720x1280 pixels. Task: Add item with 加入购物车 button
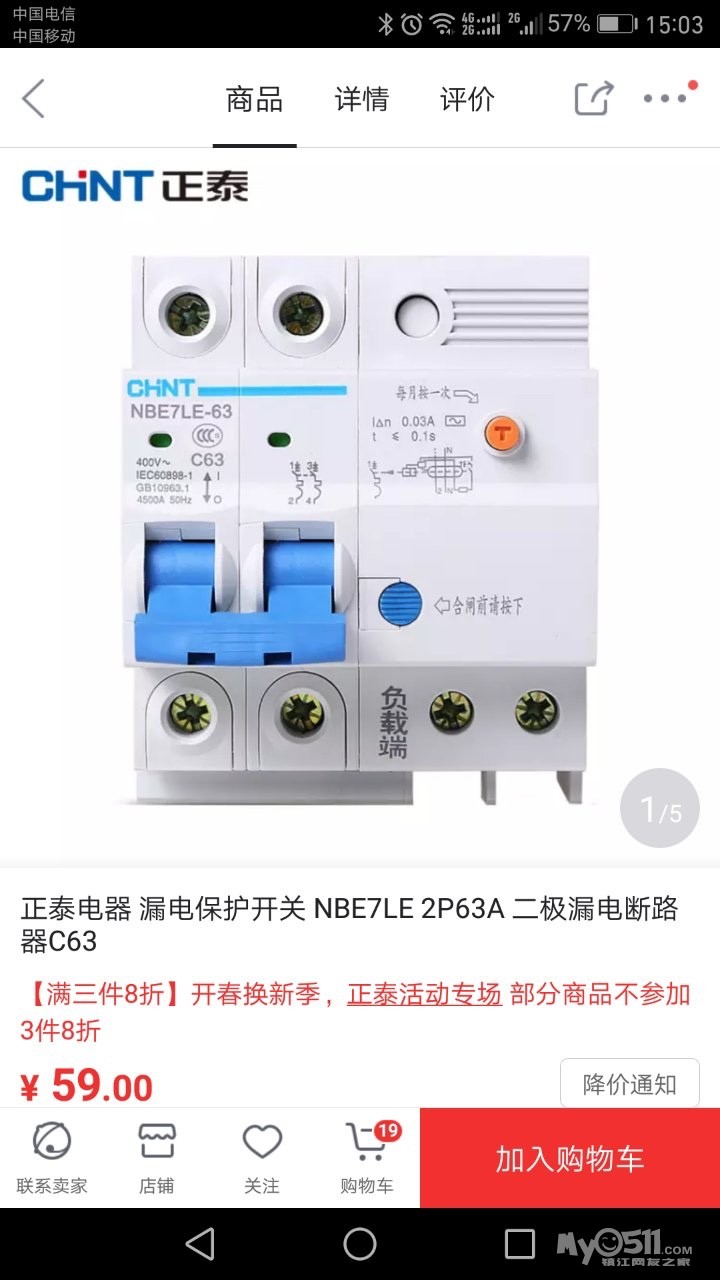[570, 1158]
